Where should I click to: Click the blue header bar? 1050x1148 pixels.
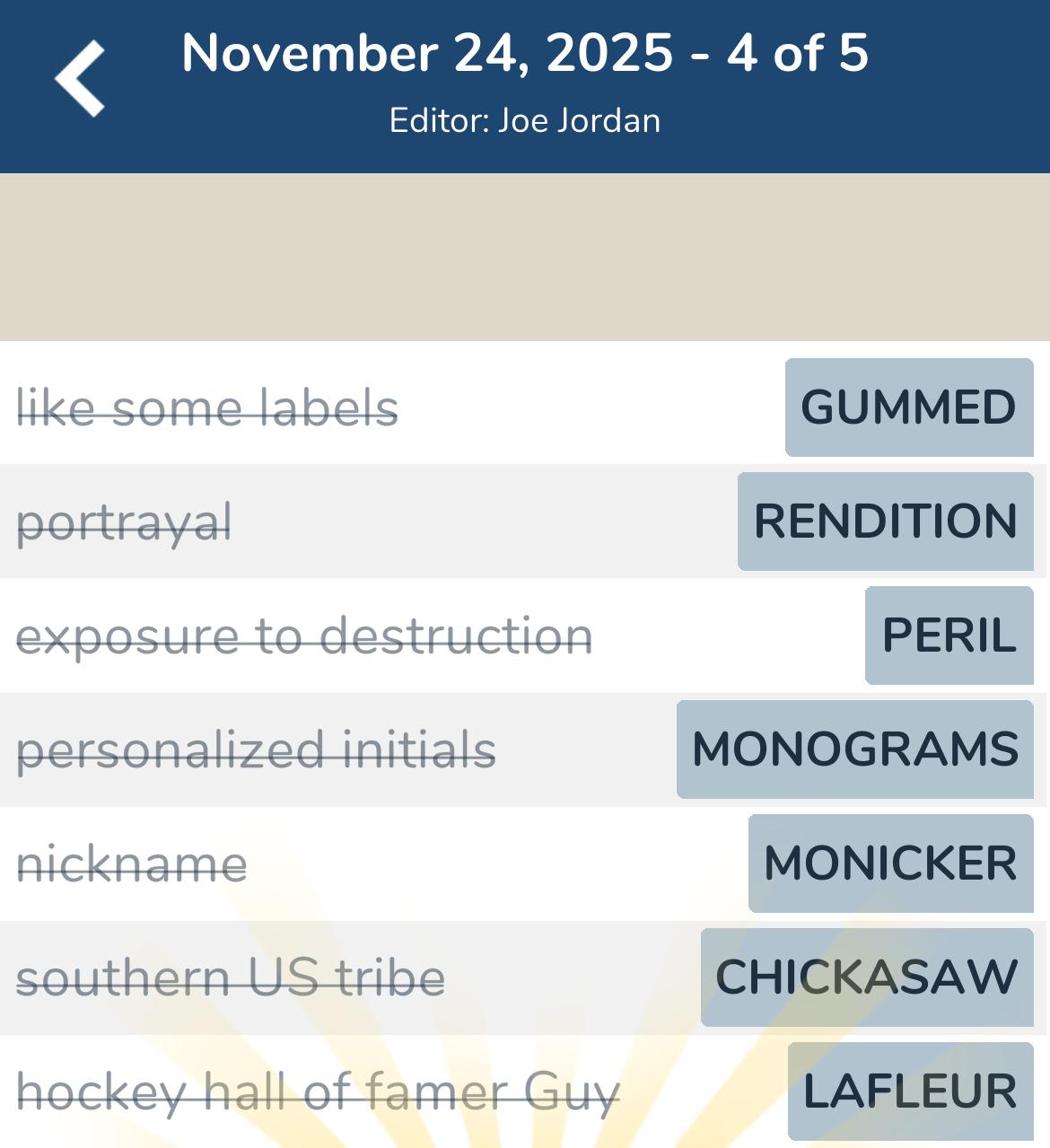click(x=525, y=85)
